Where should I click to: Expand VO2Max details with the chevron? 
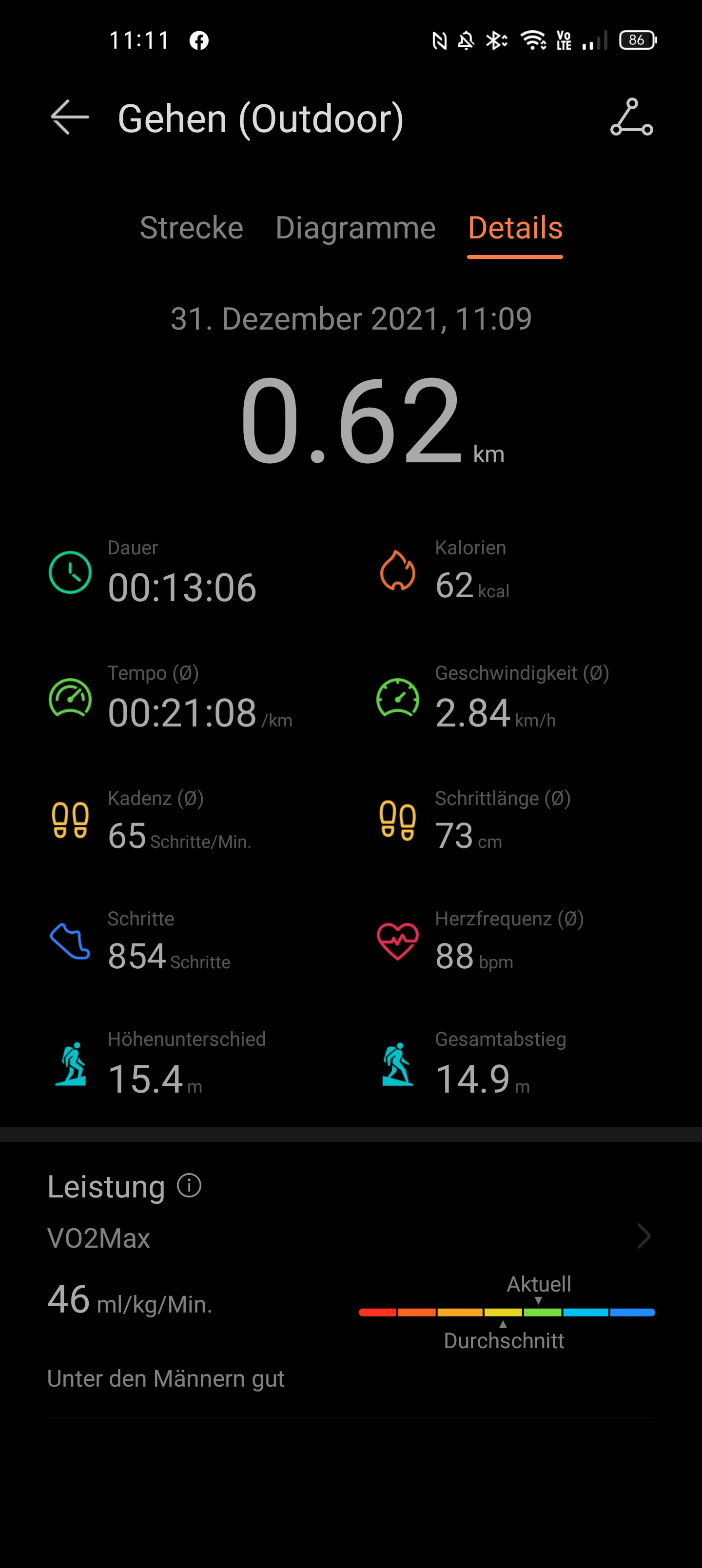coord(643,1236)
